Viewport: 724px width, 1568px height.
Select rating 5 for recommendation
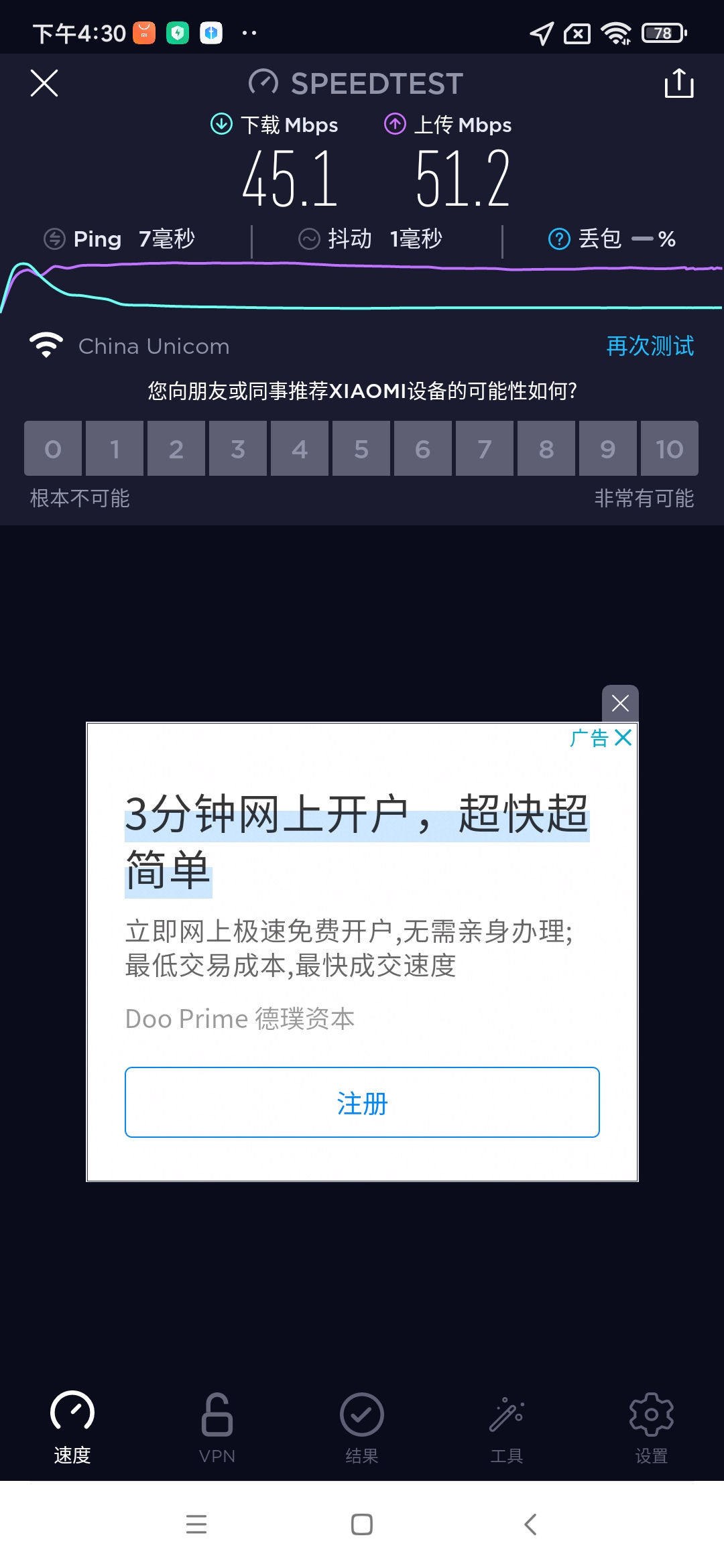[x=361, y=448]
